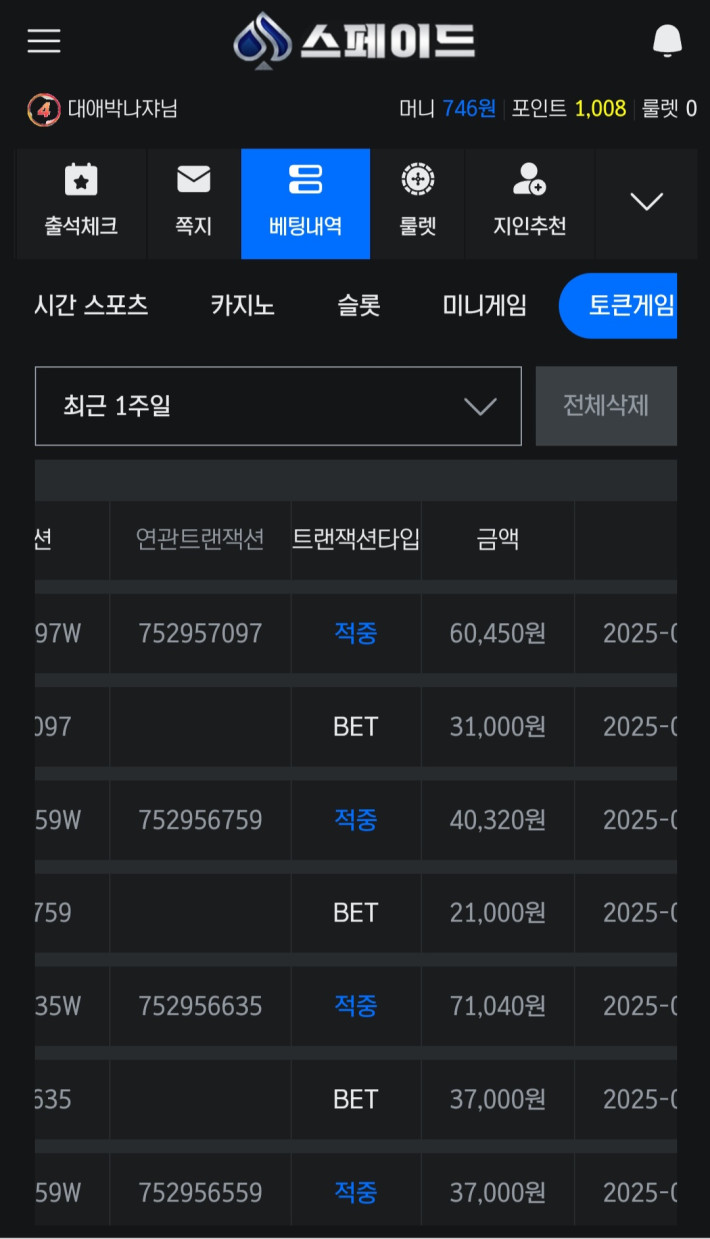710x1239 pixels.
Task: Open the 룰렛 roulette
Action: [417, 204]
